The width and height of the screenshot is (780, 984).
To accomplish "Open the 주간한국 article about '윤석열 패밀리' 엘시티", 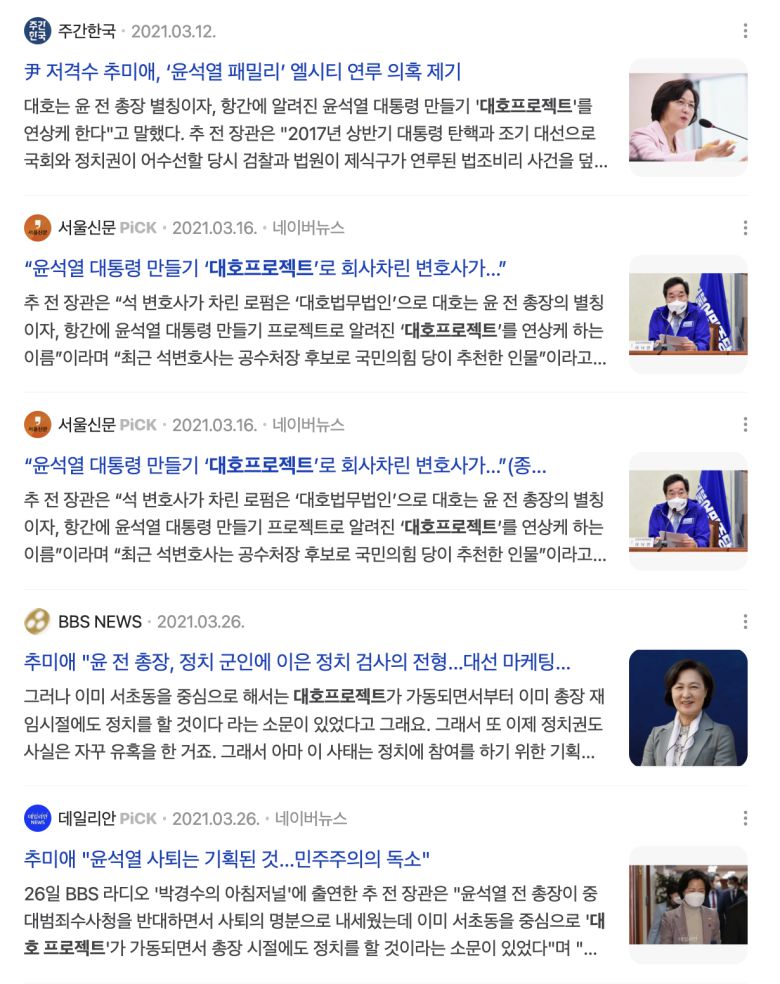I will pos(243,71).
